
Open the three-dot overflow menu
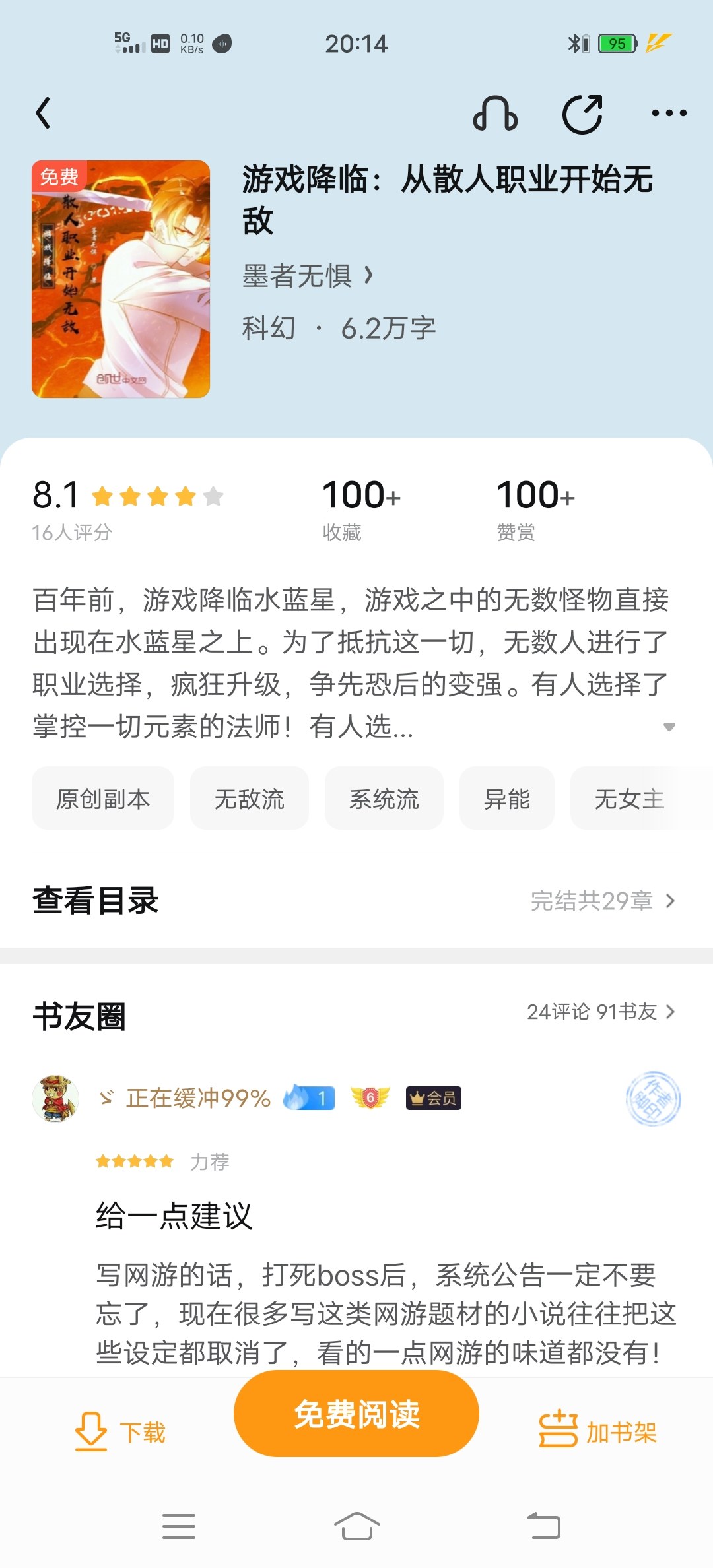(669, 113)
